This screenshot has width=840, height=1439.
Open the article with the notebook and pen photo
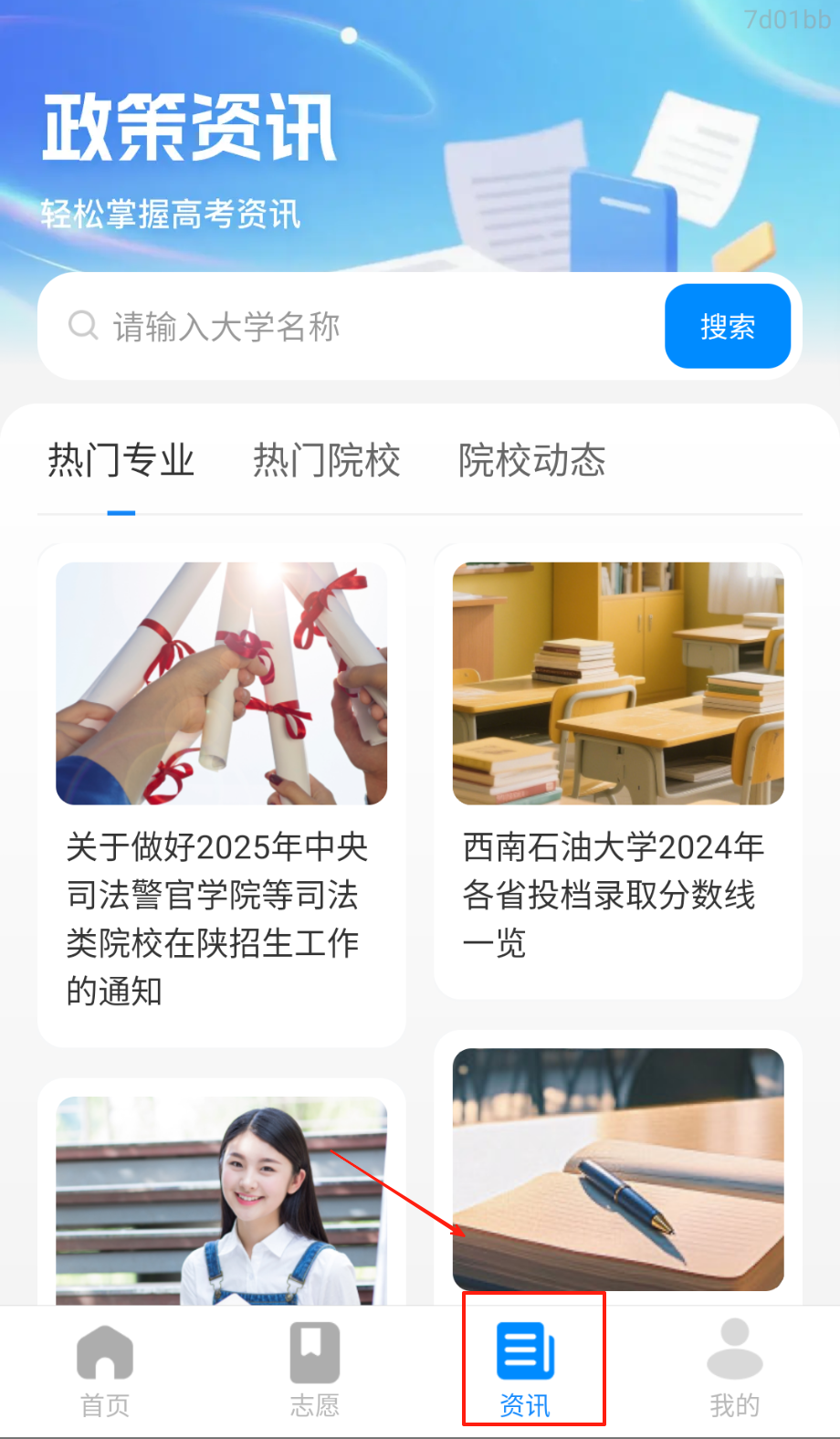617,1171
